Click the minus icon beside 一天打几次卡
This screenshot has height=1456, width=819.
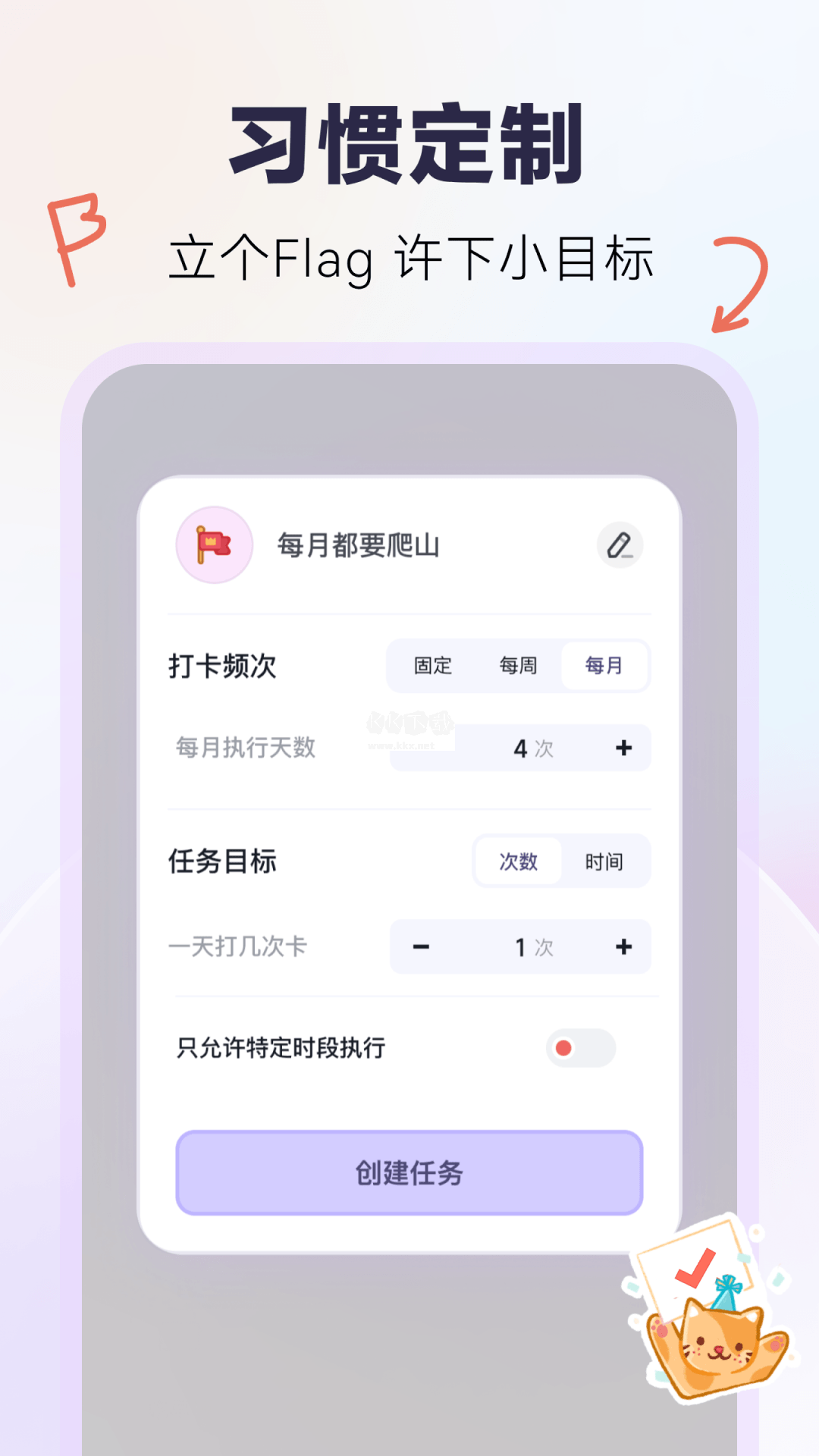[x=422, y=947]
